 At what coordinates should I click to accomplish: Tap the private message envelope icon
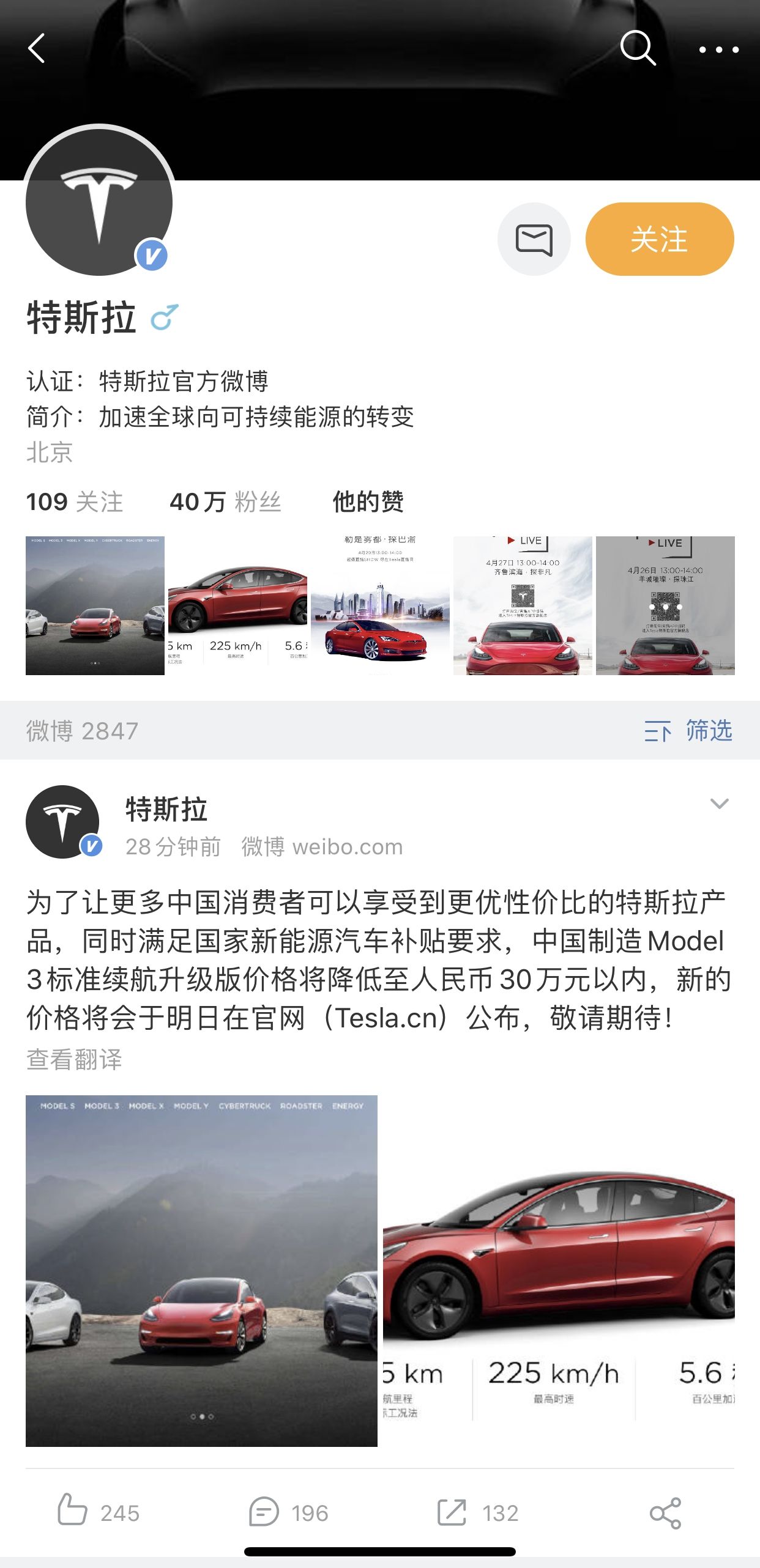click(x=534, y=240)
